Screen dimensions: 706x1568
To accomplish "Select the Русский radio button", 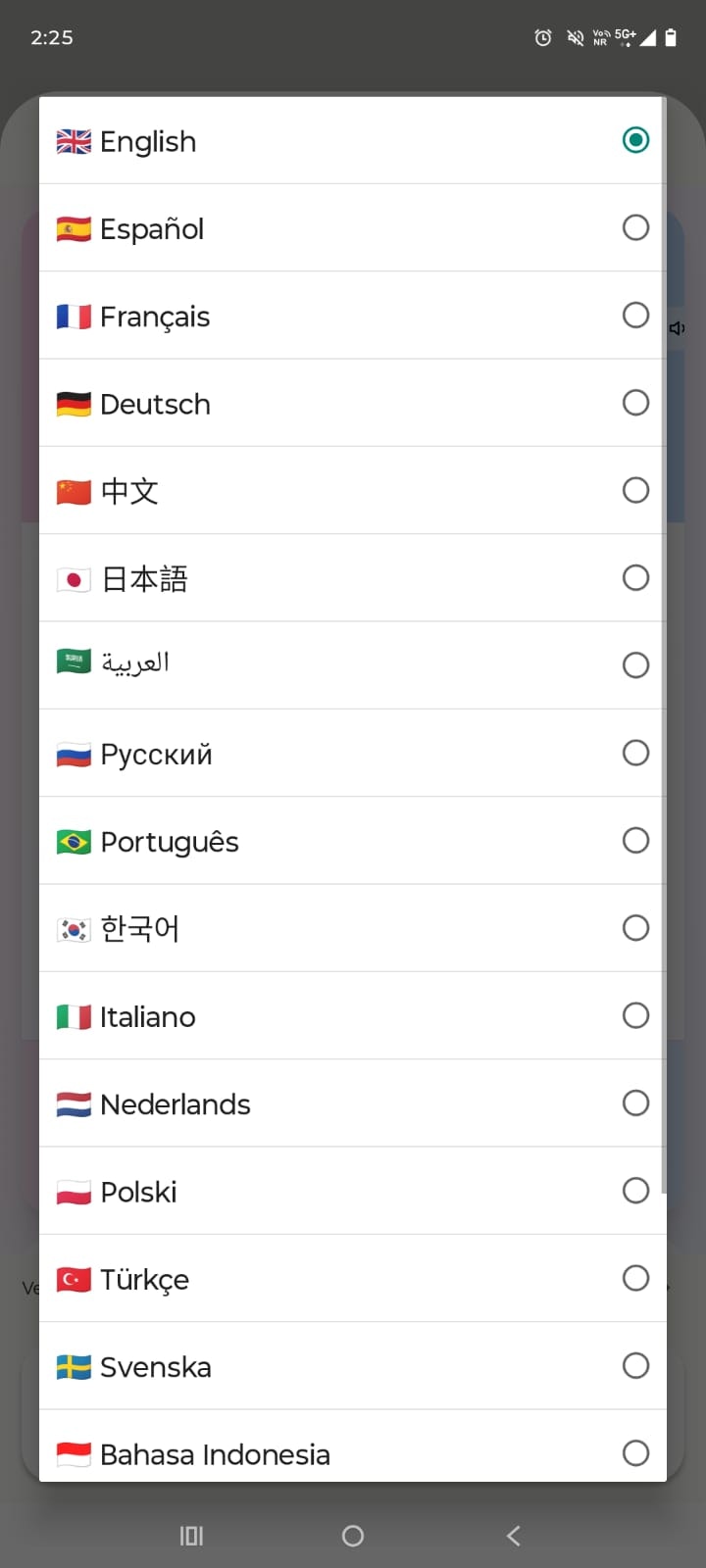I will pos(635,753).
